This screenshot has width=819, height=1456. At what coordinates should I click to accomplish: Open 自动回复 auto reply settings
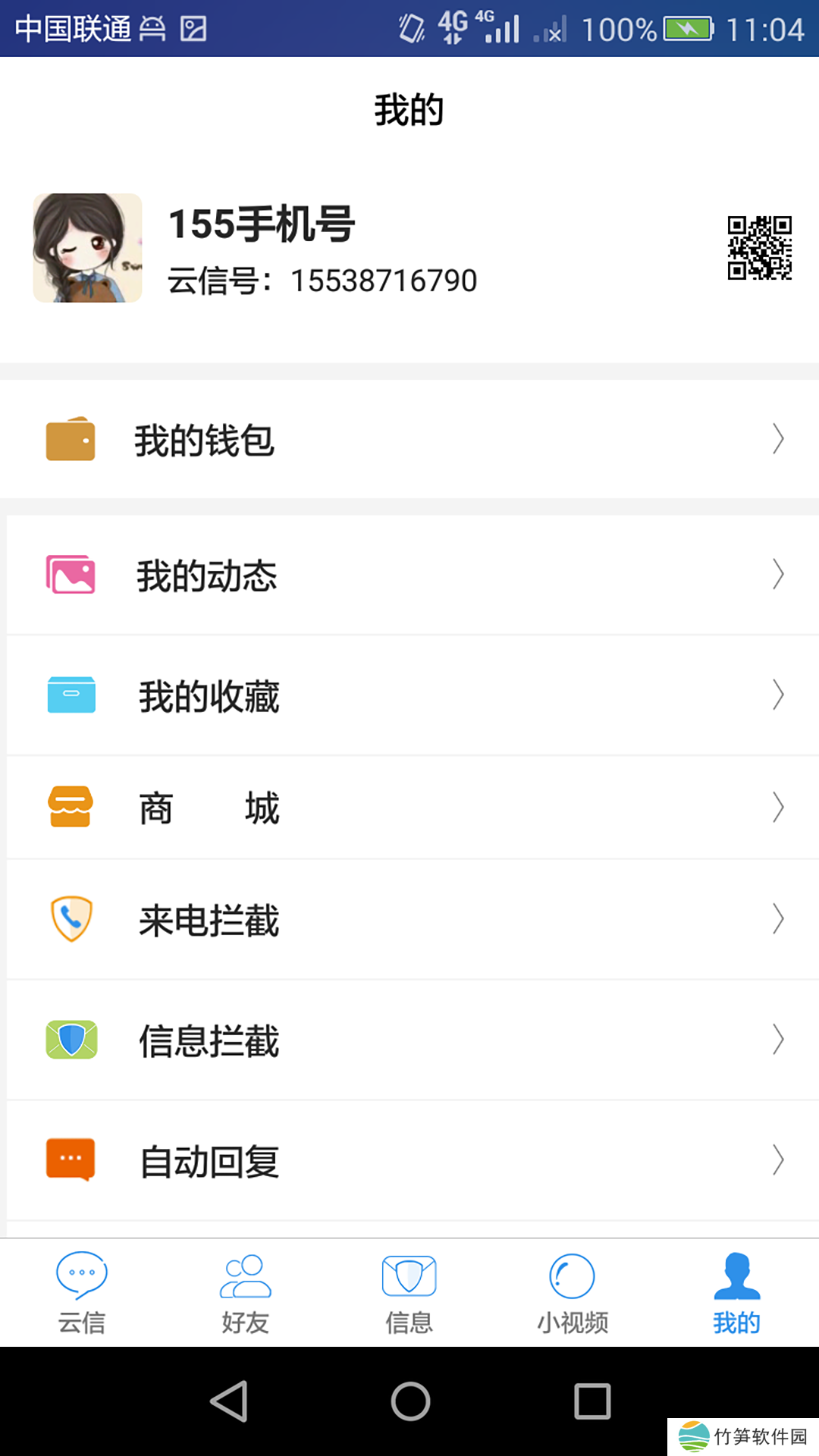[409, 1160]
